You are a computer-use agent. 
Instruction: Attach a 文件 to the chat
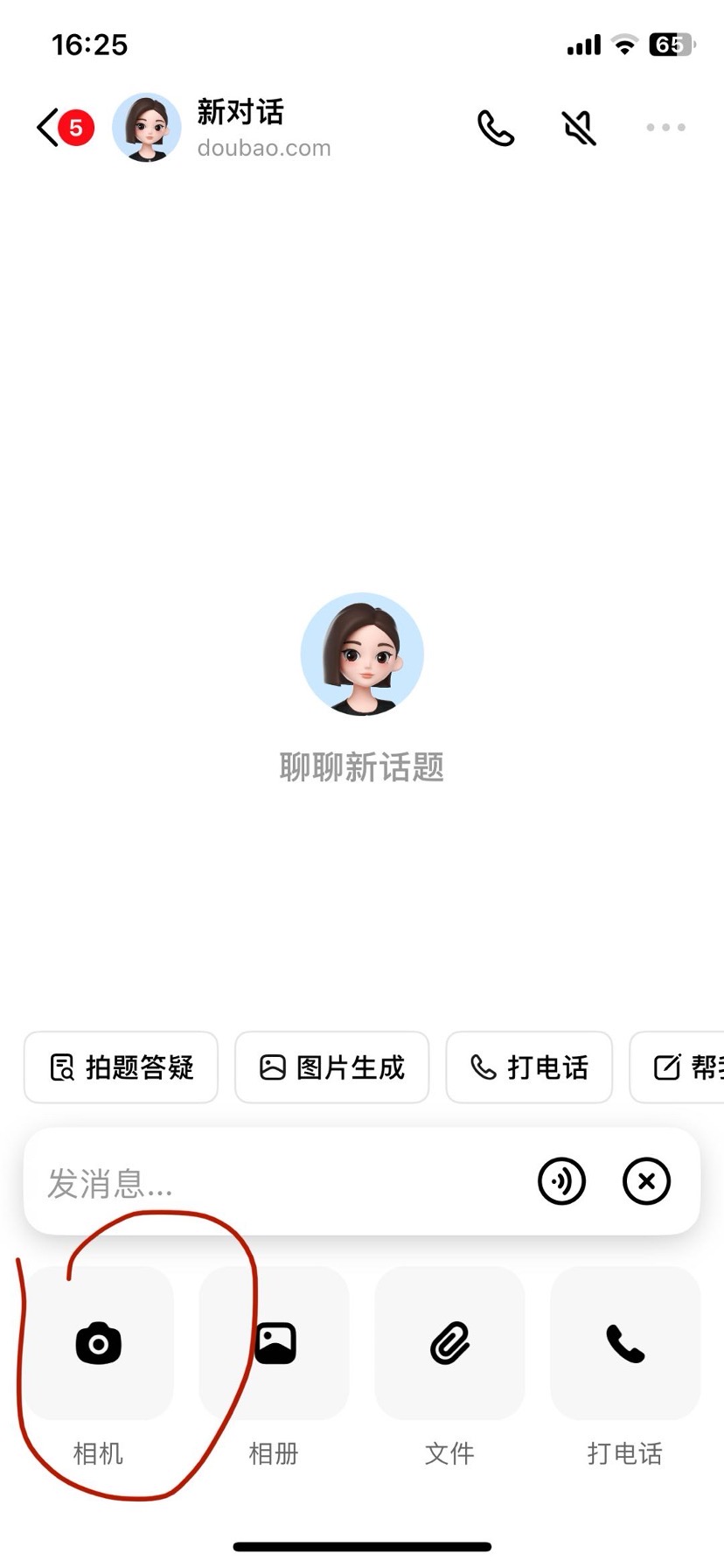(x=449, y=1343)
